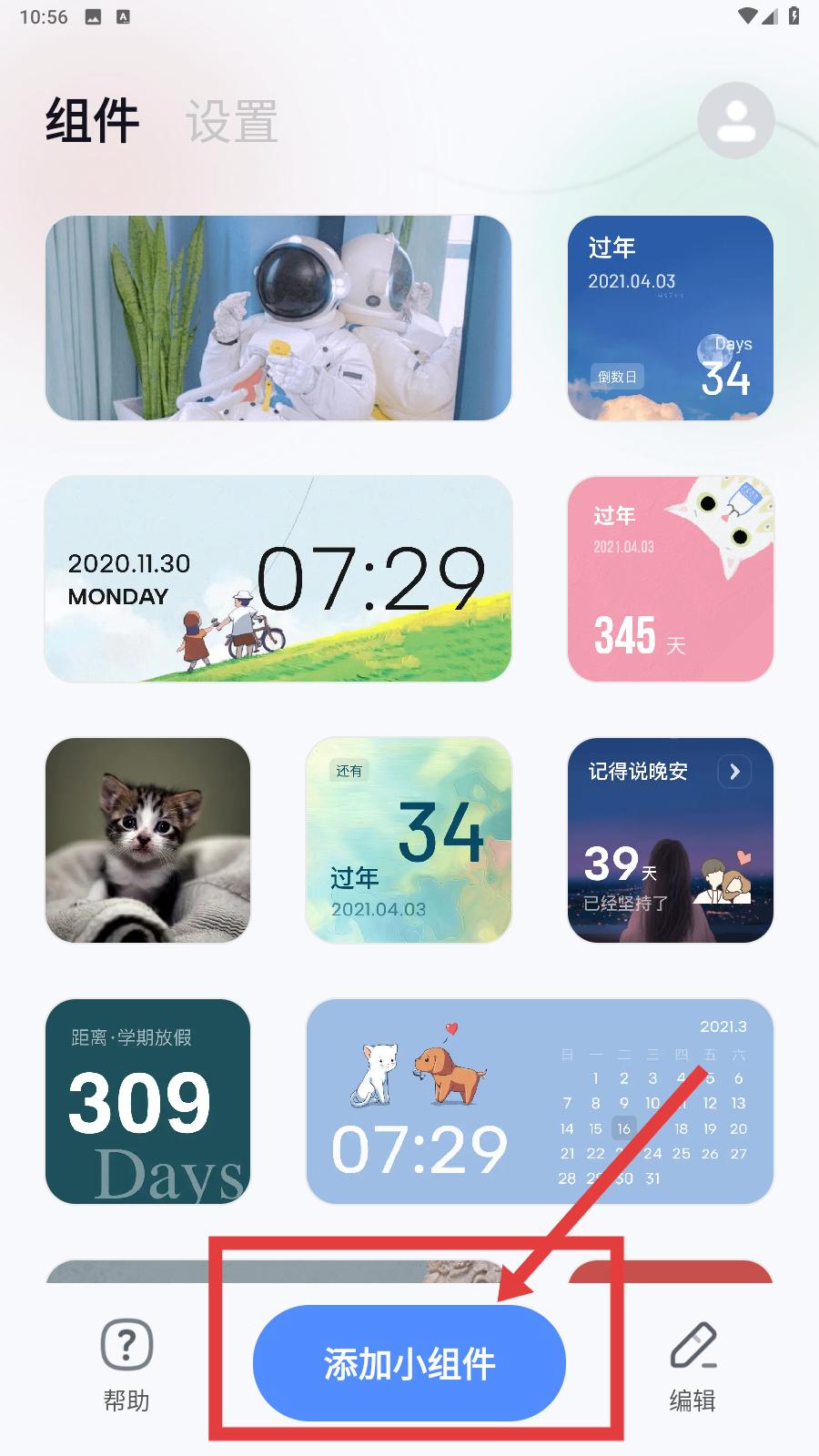Open the blue 过年 Days 34 widget
The width and height of the screenshot is (819, 1456).
coord(671,318)
